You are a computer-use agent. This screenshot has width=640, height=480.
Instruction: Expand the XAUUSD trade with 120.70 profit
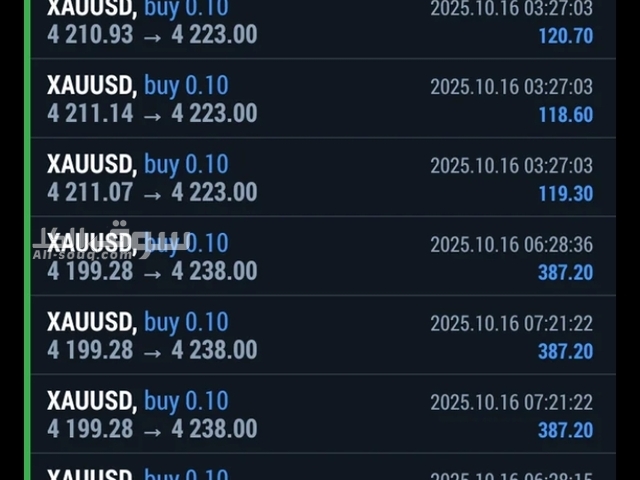pyautogui.click(x=320, y=25)
